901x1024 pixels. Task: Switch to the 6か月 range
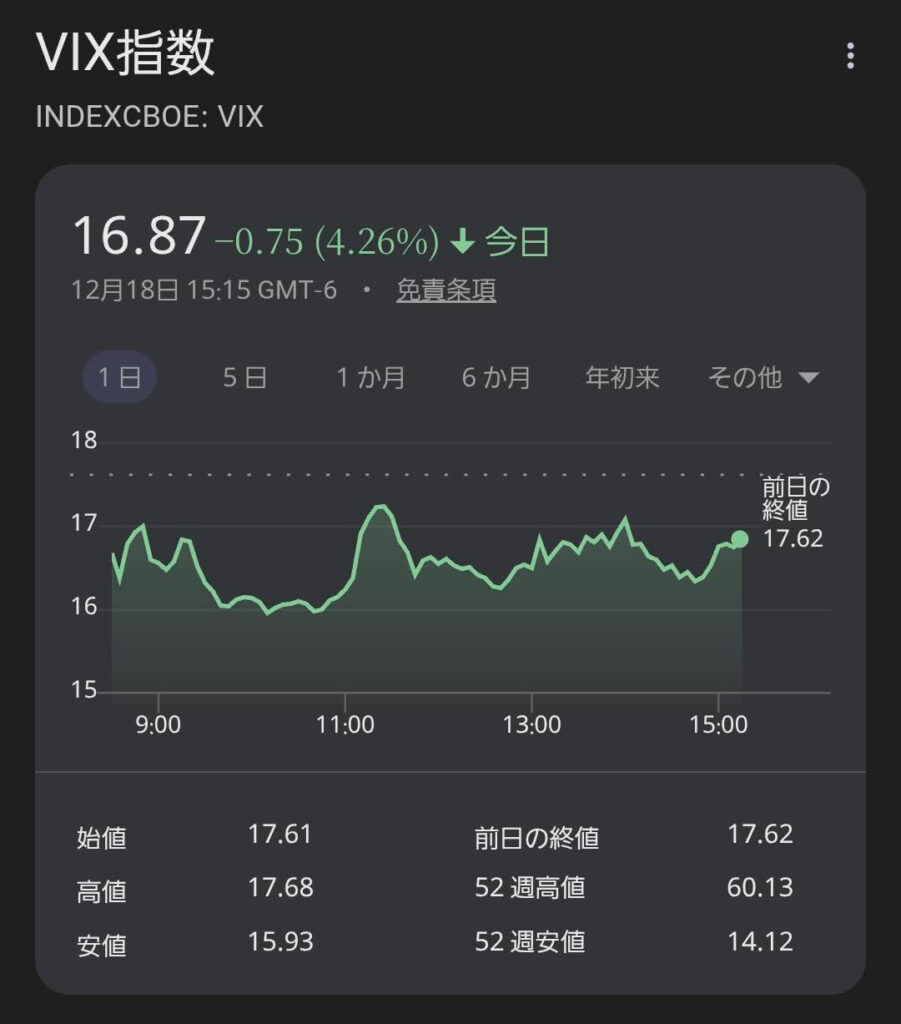click(497, 378)
